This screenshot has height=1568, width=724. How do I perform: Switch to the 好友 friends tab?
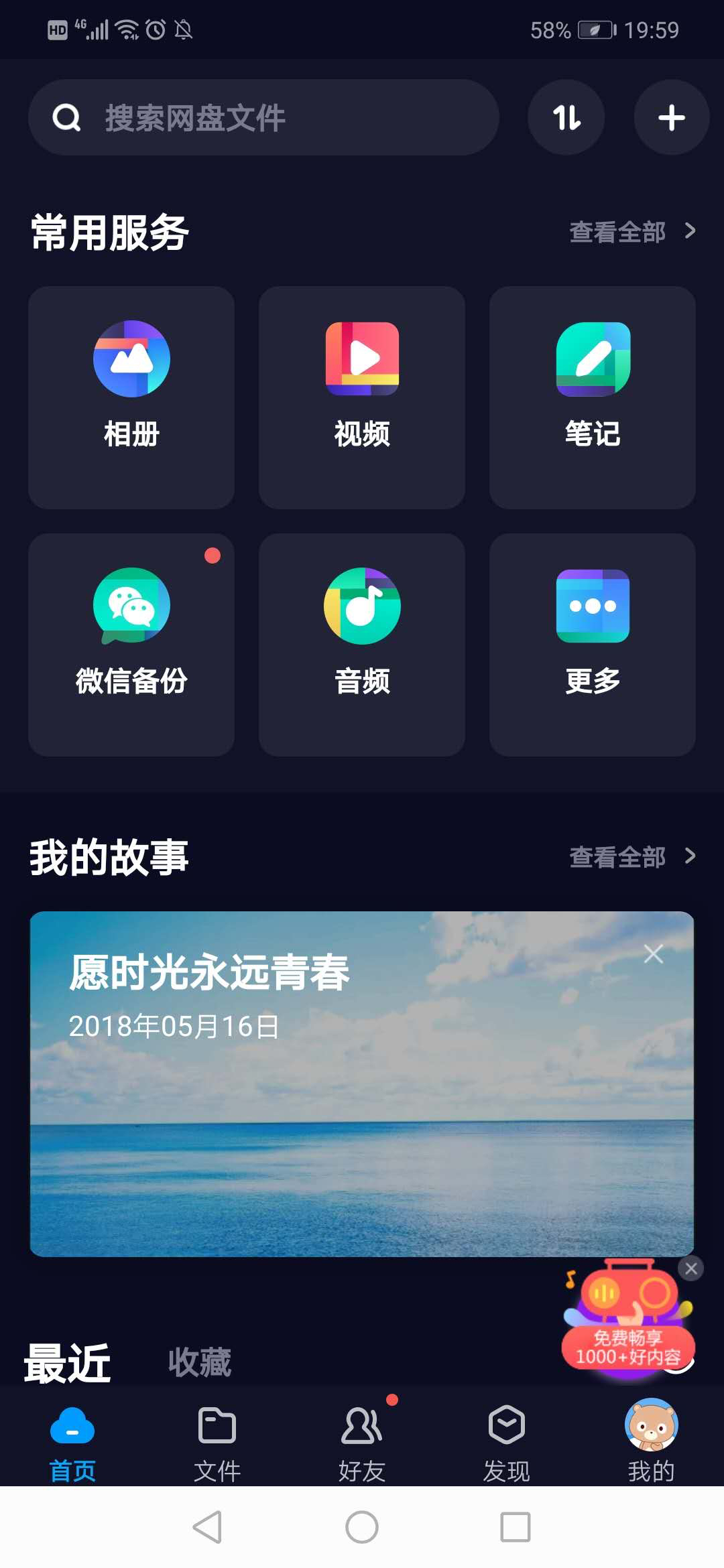point(362,1443)
